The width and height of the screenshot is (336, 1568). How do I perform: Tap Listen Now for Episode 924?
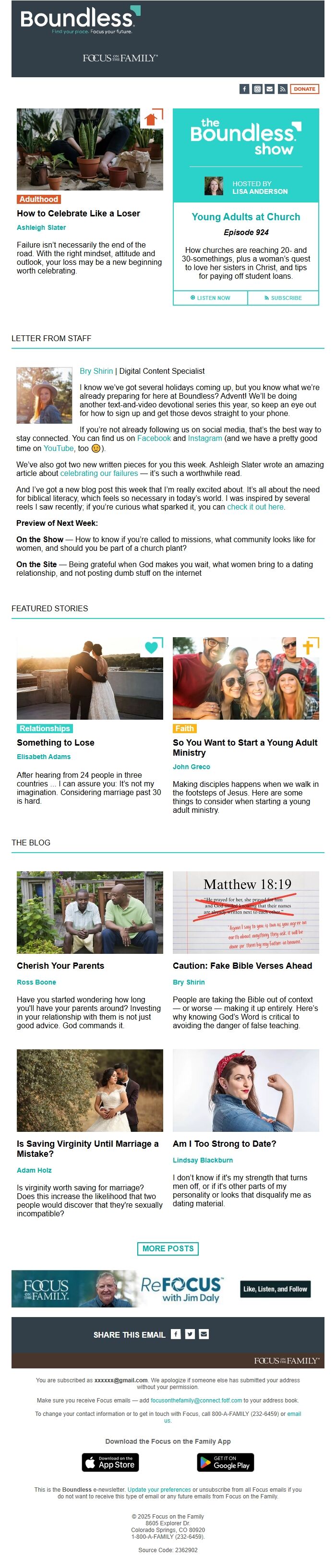click(210, 298)
